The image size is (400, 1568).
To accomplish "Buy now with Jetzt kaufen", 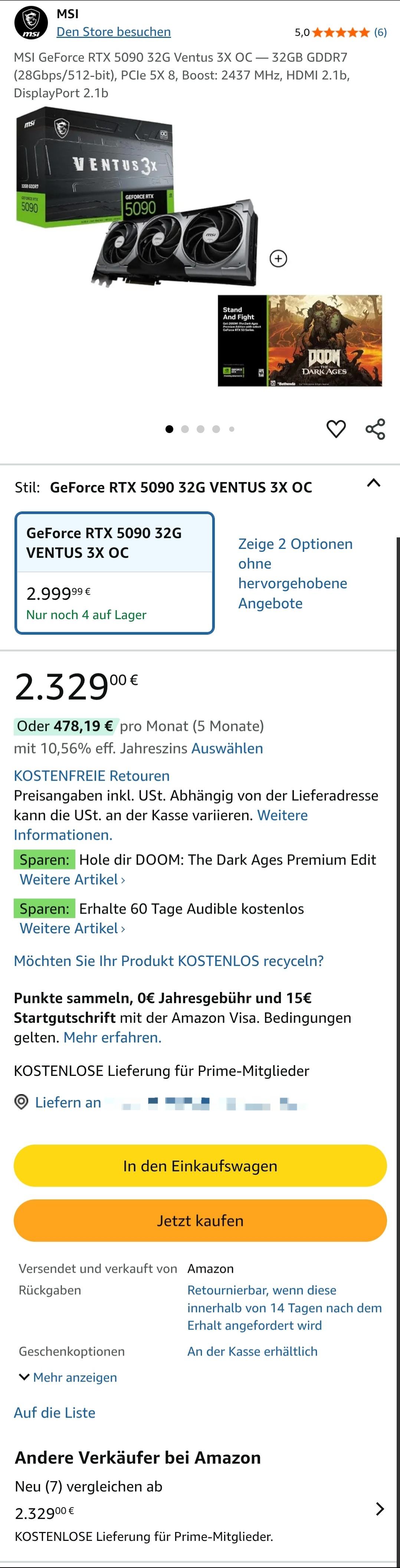I will tap(200, 1220).
